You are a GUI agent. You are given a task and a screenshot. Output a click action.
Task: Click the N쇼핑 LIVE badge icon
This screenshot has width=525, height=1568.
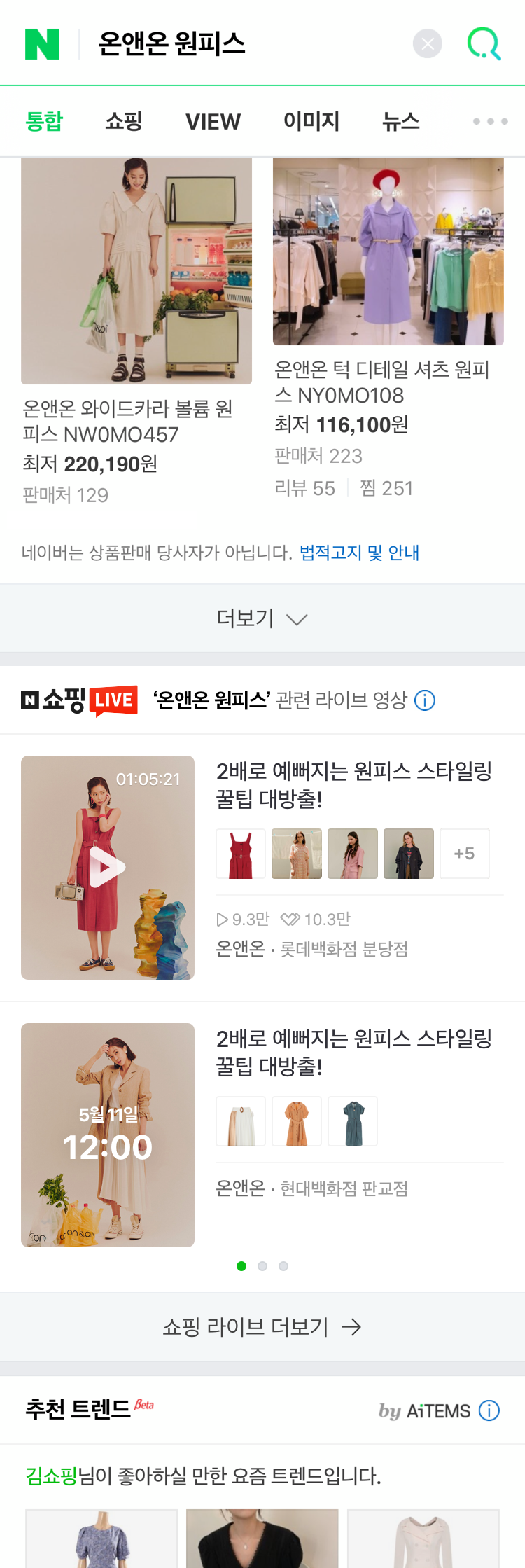(x=78, y=699)
